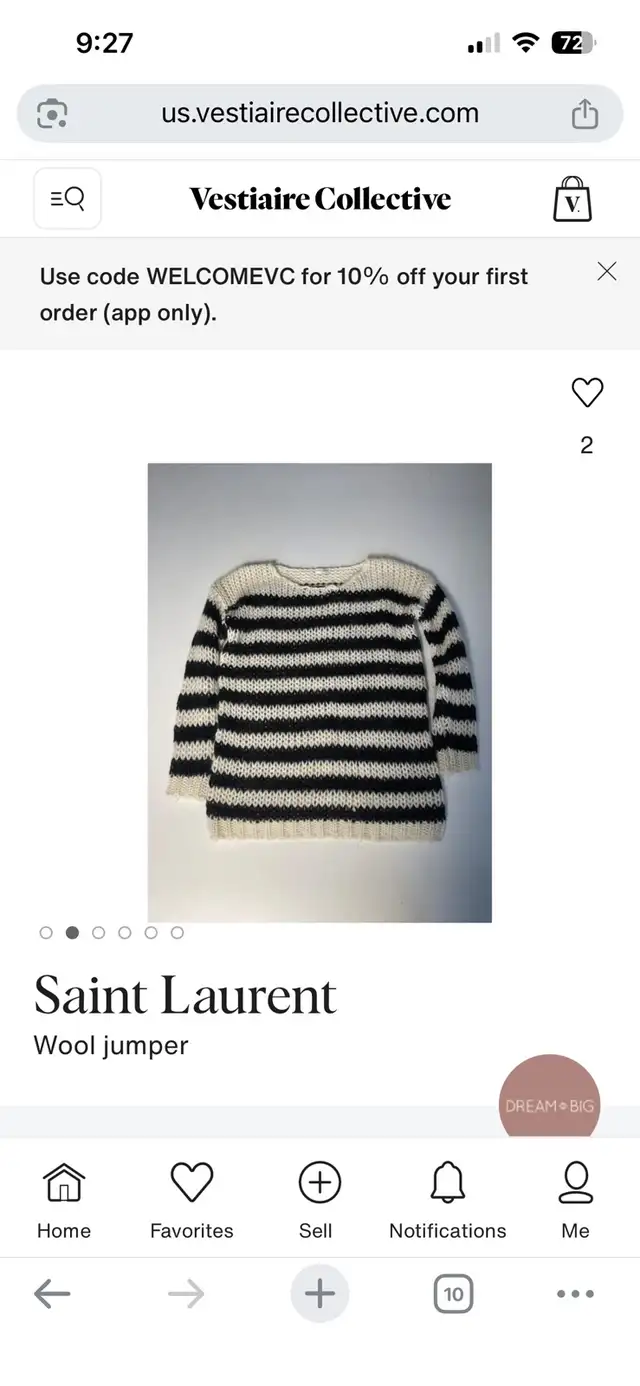Go to the Home tab
640x1386 pixels.
point(64,1200)
